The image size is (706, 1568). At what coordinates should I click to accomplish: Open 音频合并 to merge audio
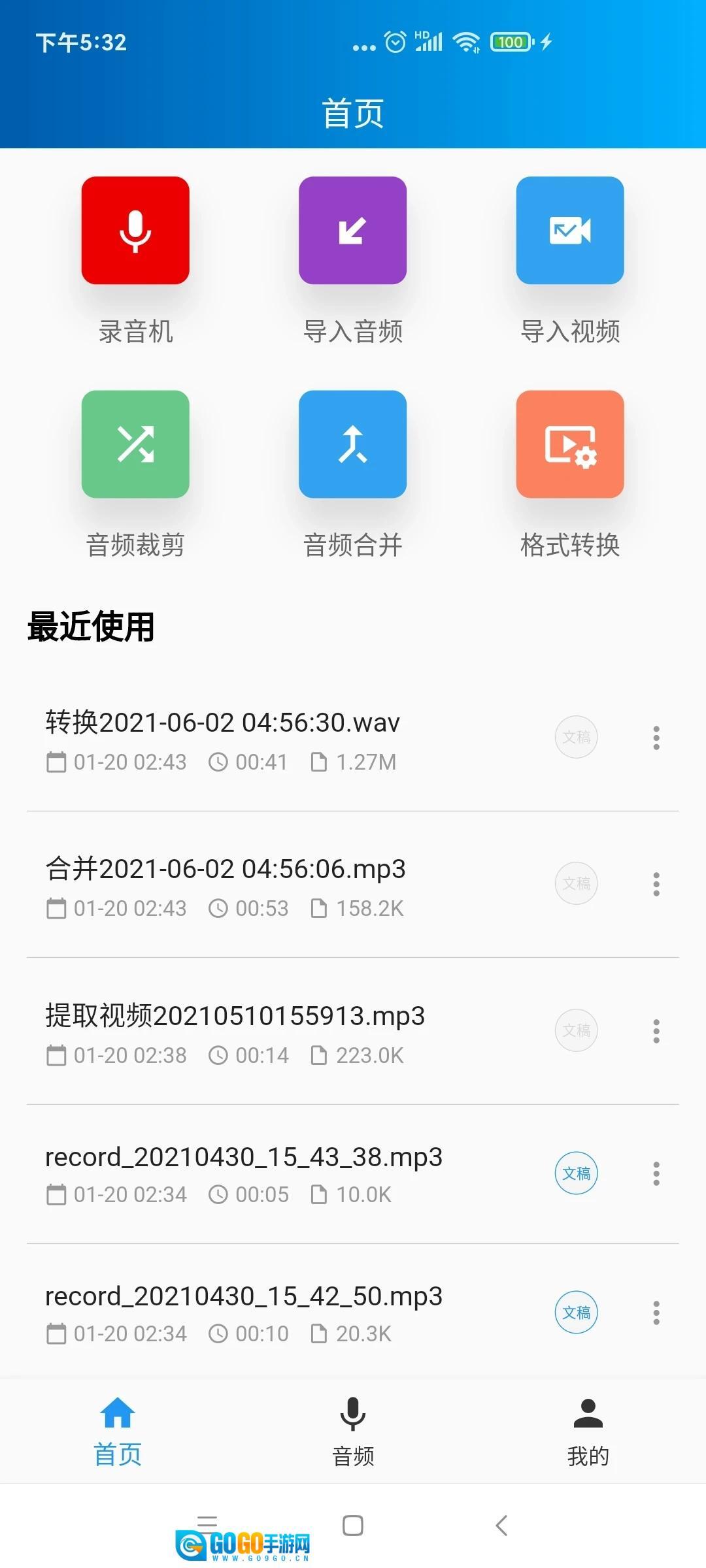coord(352,444)
